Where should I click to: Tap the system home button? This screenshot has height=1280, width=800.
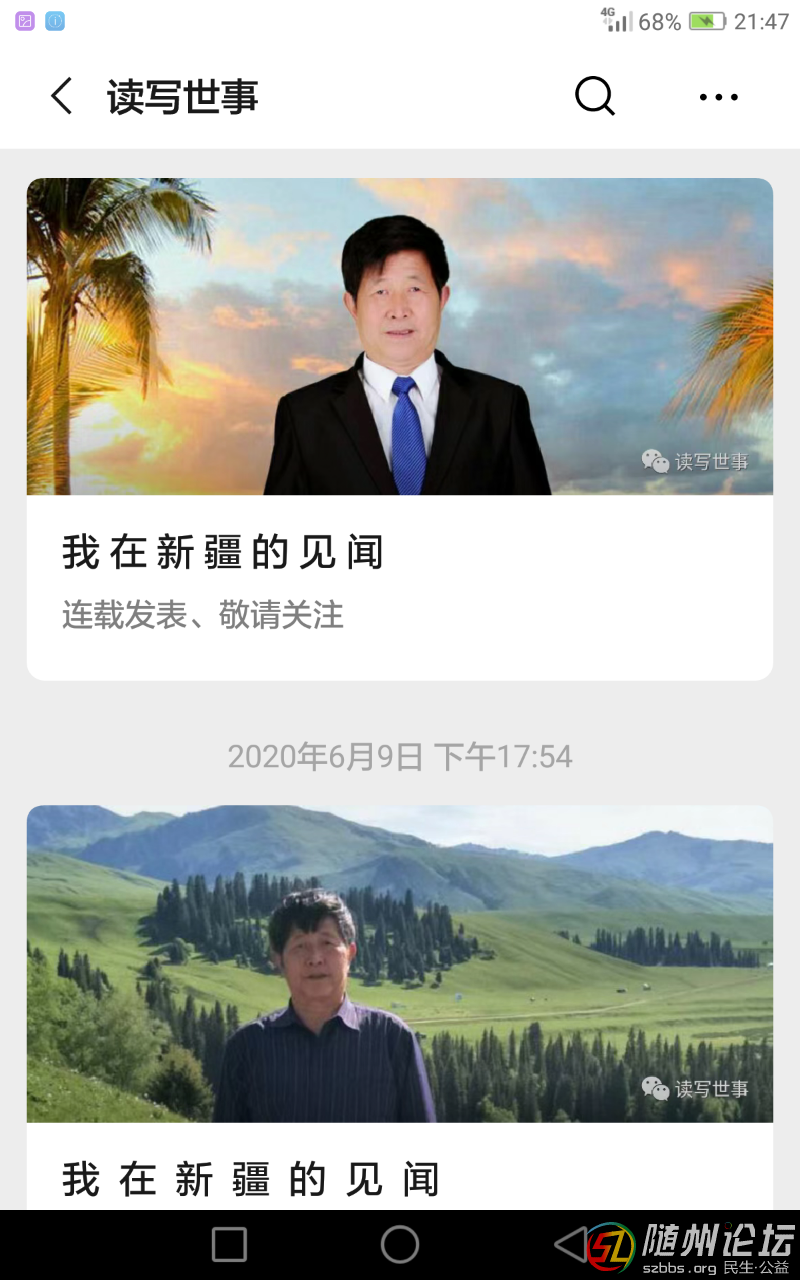400,1245
